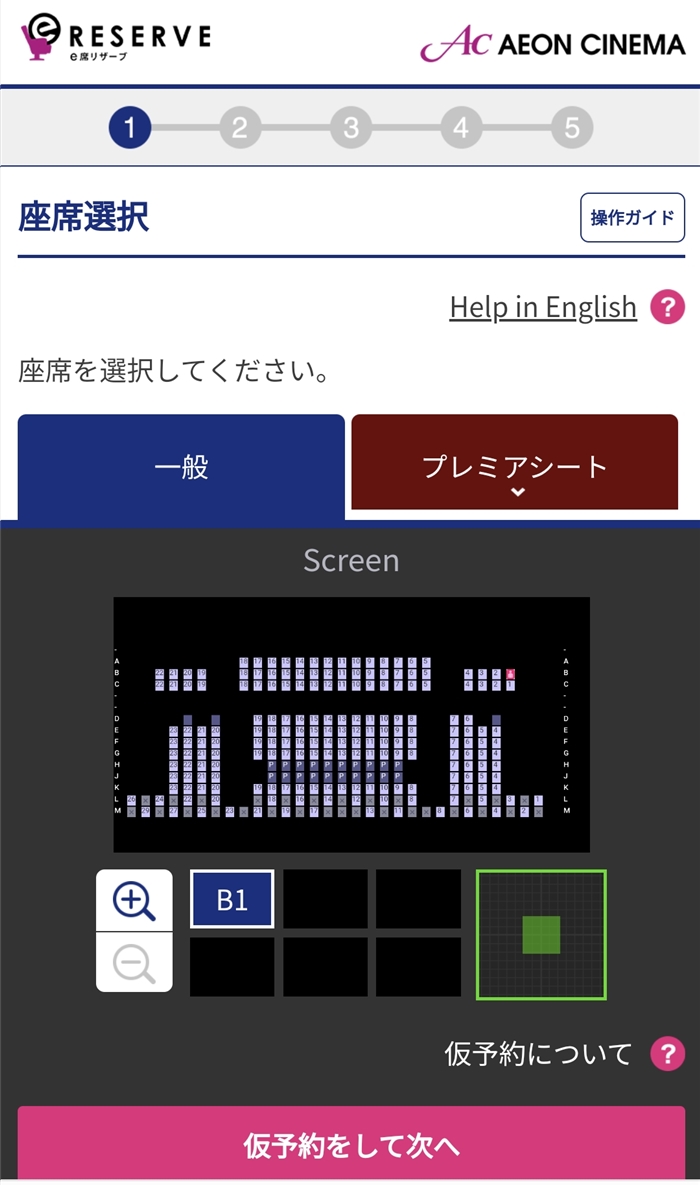Expand the プレミアシート tab

coord(515,462)
